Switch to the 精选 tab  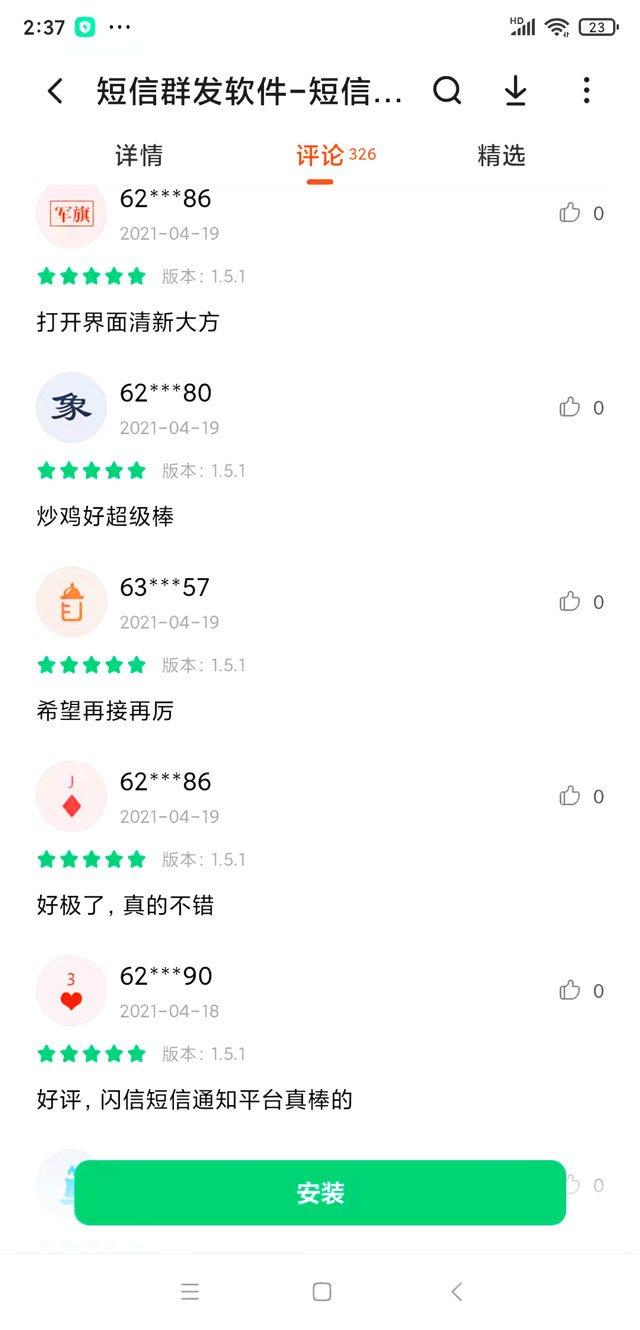pyautogui.click(x=501, y=156)
